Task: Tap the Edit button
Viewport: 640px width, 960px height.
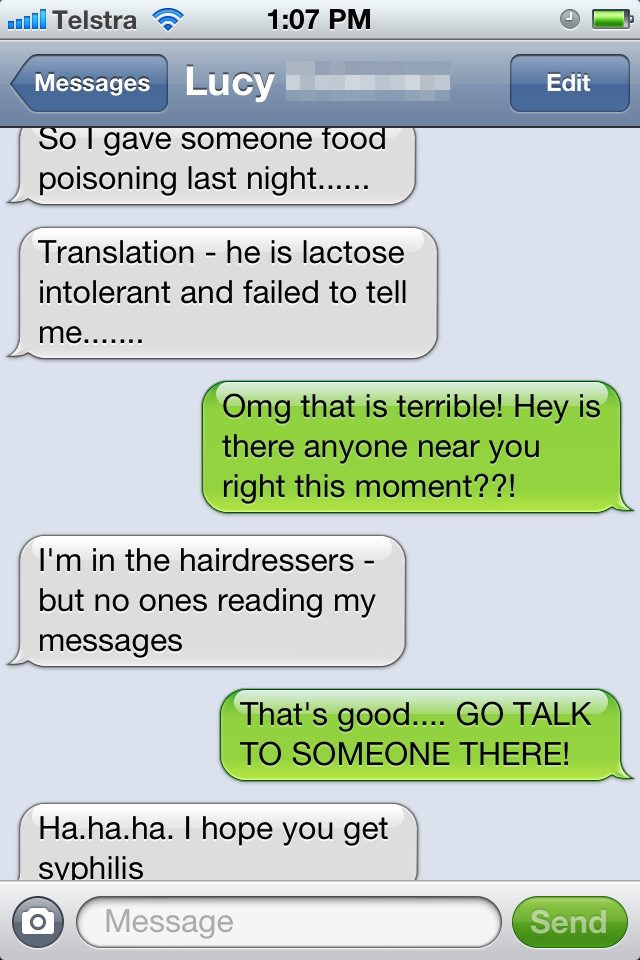Action: pyautogui.click(x=568, y=84)
